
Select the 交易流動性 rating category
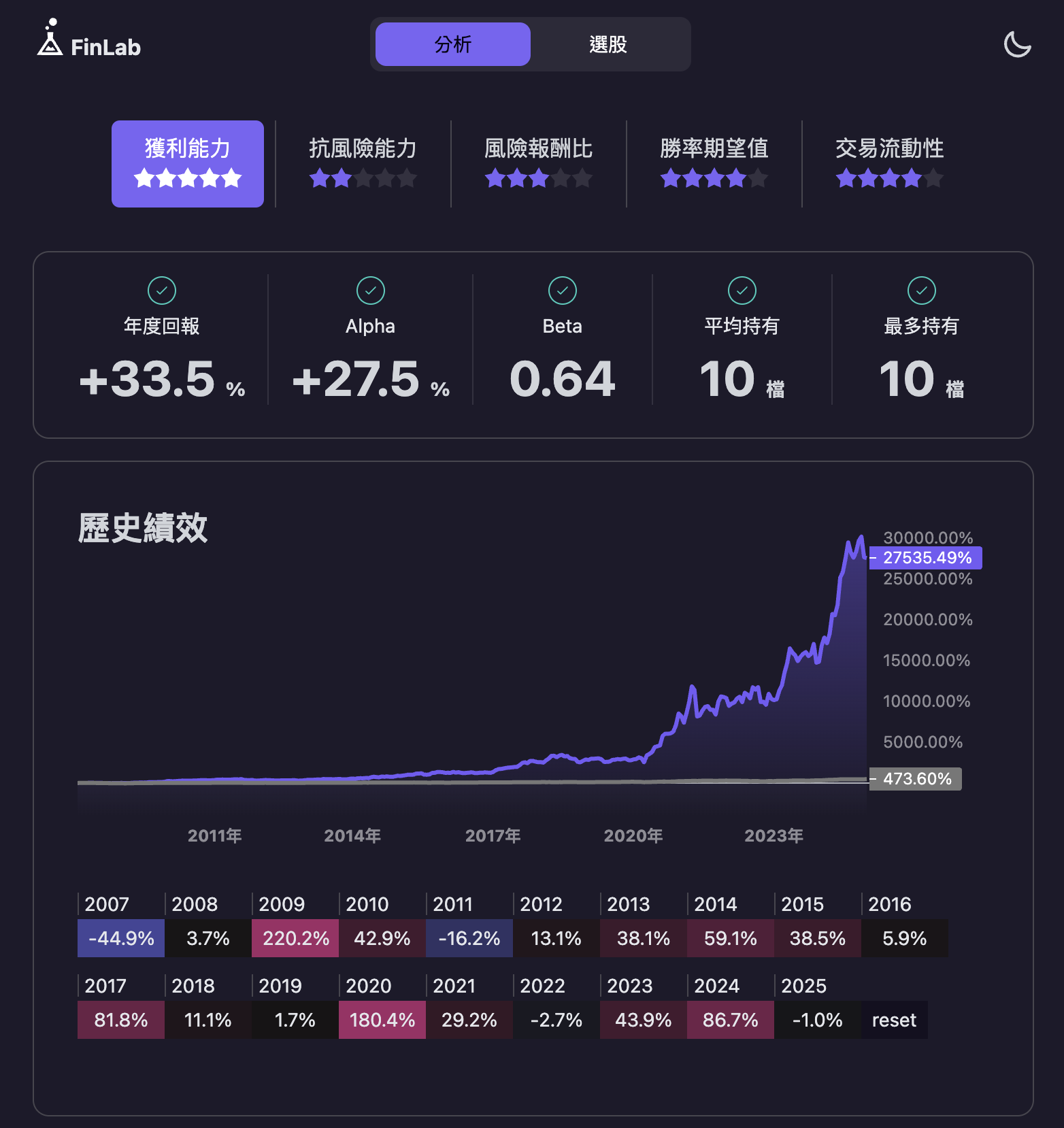889,163
